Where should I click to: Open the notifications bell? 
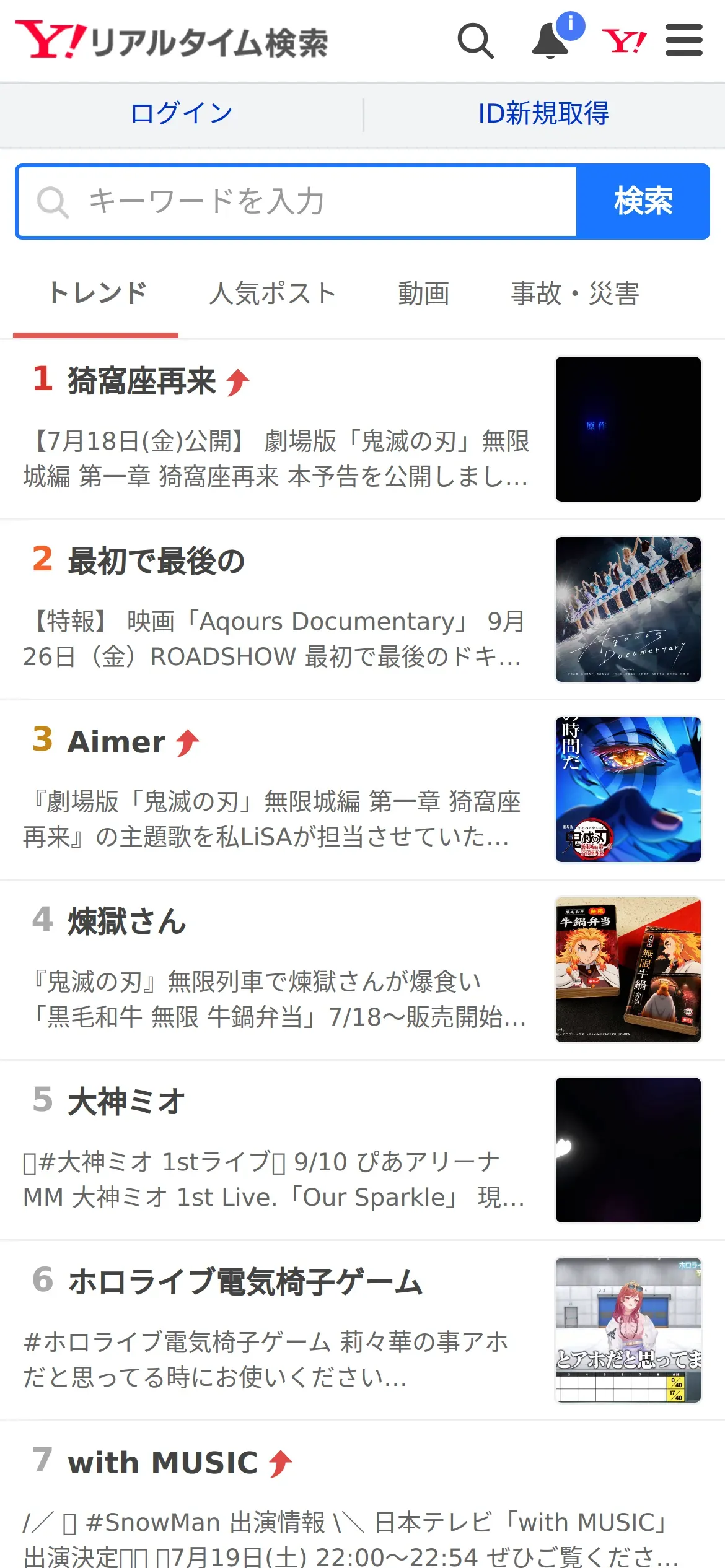pyautogui.click(x=551, y=41)
